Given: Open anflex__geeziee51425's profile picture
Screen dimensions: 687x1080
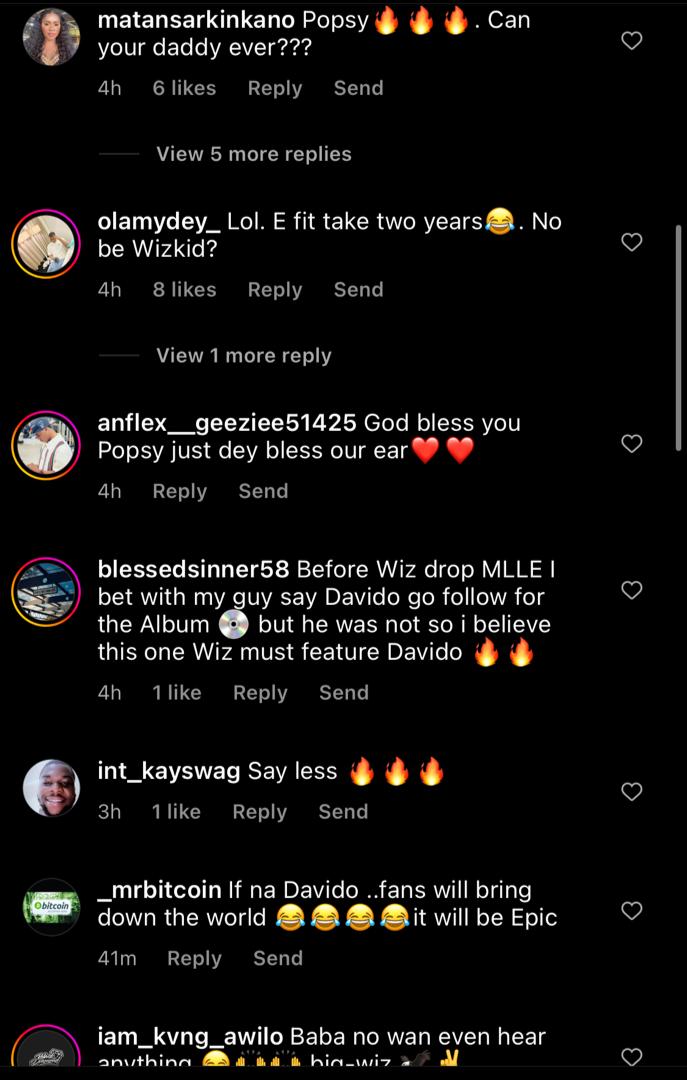Looking at the screenshot, I should click(x=46, y=444).
